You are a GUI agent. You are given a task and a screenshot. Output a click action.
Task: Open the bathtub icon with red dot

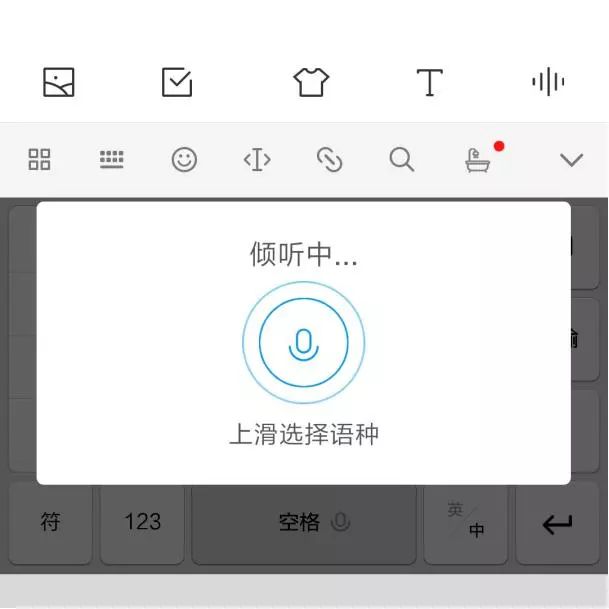click(x=479, y=160)
